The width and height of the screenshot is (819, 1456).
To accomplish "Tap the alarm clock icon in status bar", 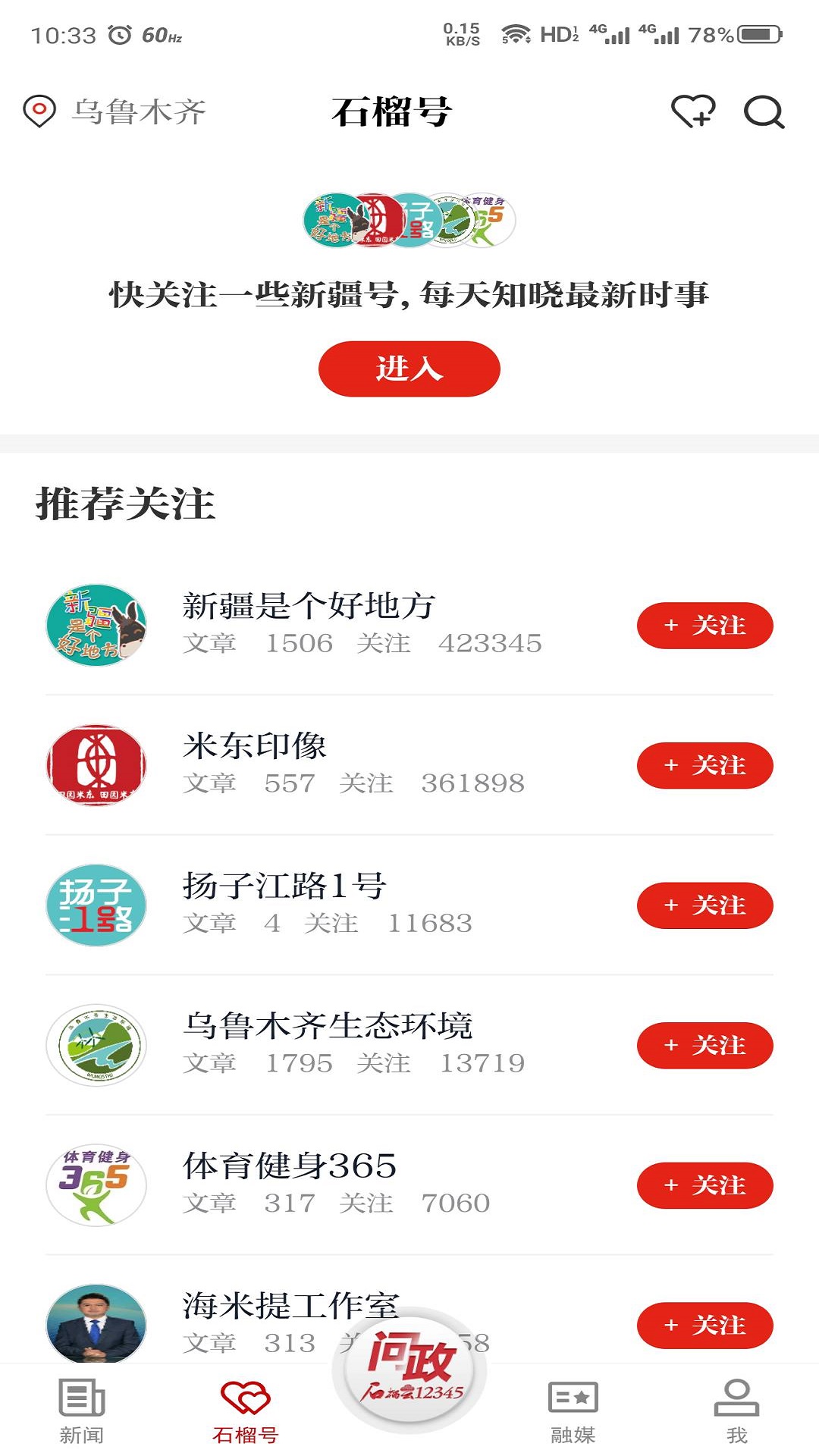I will point(118,32).
